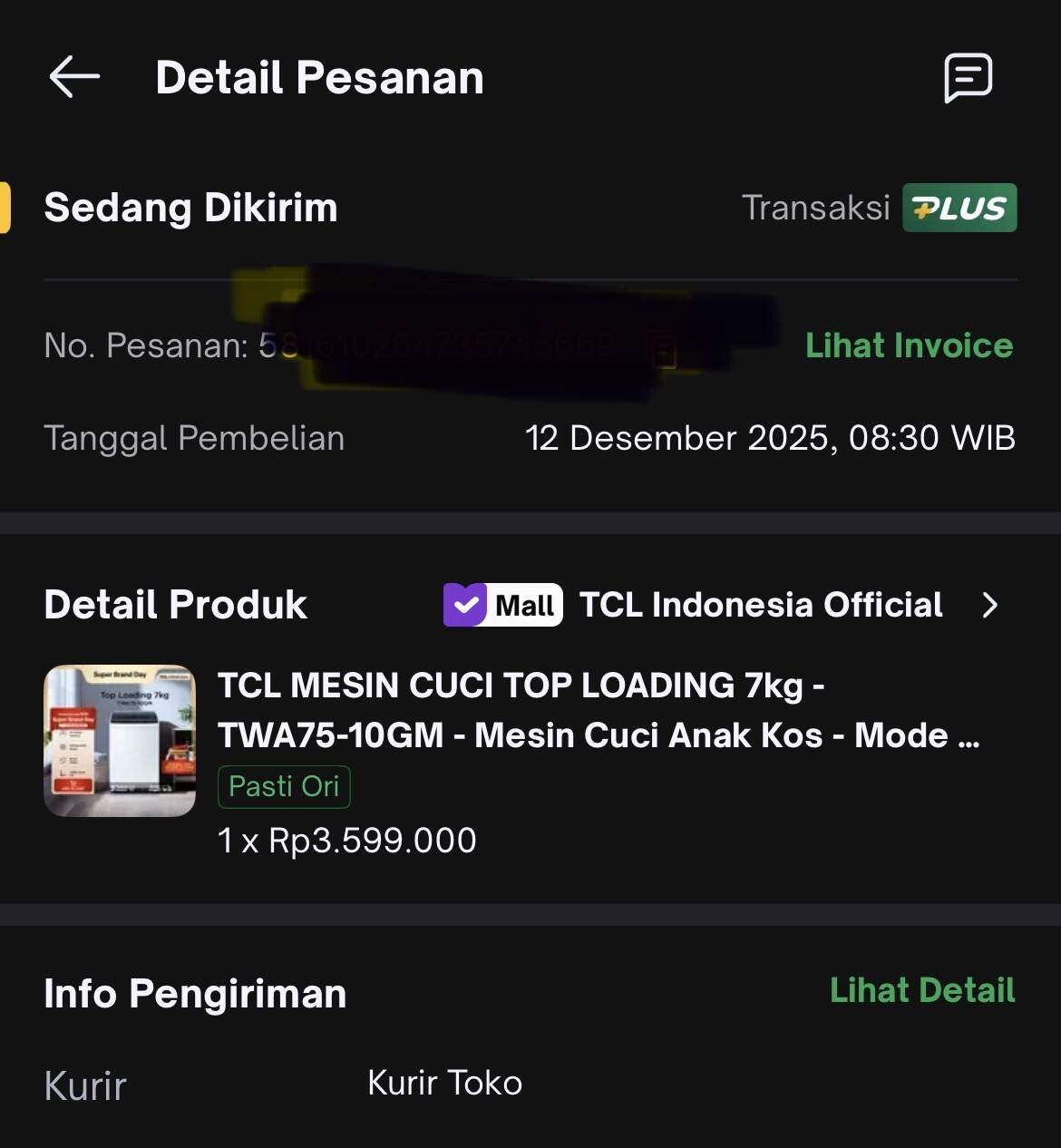This screenshot has width=1061, height=1148.
Task: Tap the back arrow to leave Detail Pesanan
Action: (73, 76)
